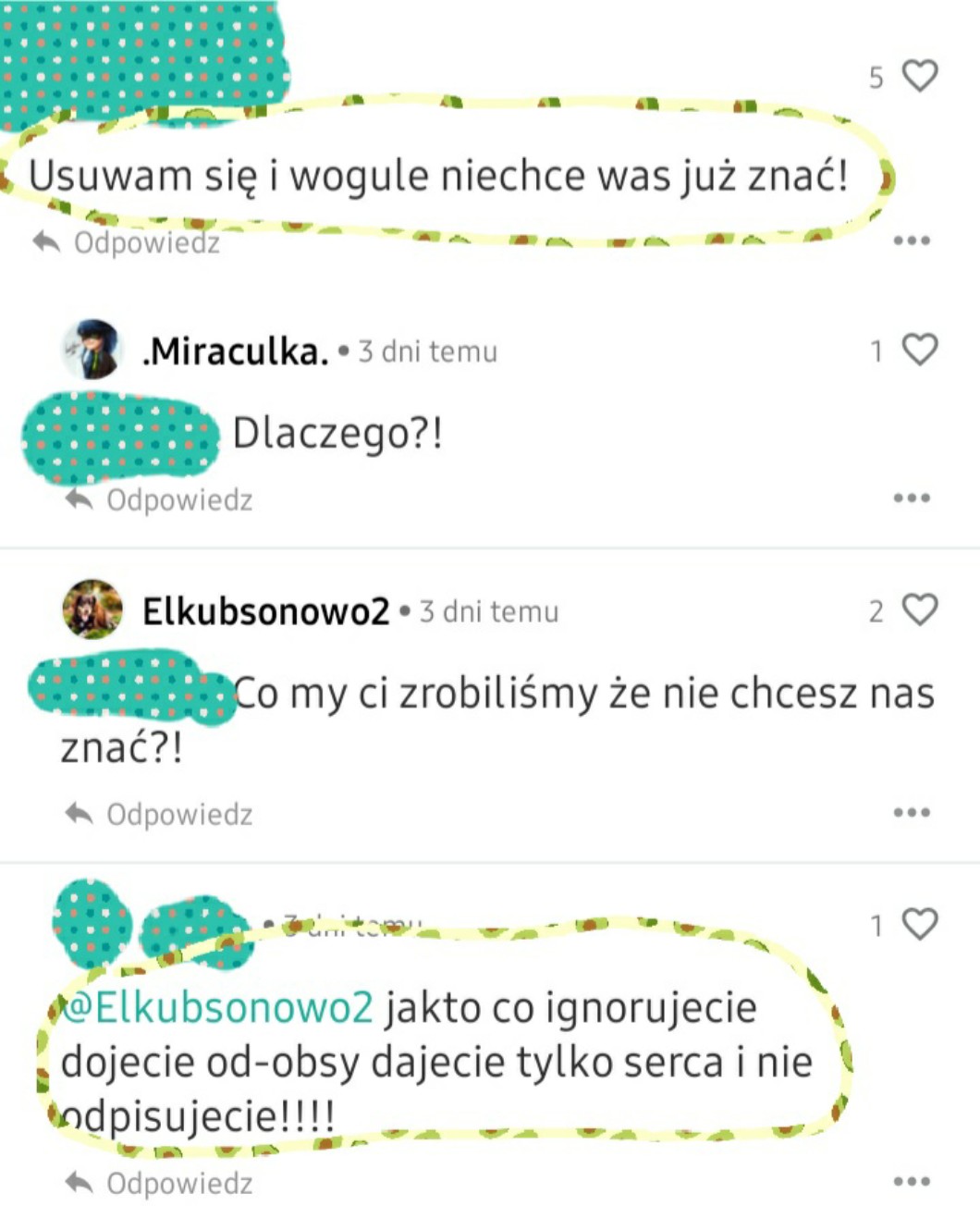Open the more menu on .Miraculka.'s comment
Screen dimensions: 980x1206
pos(912,498)
